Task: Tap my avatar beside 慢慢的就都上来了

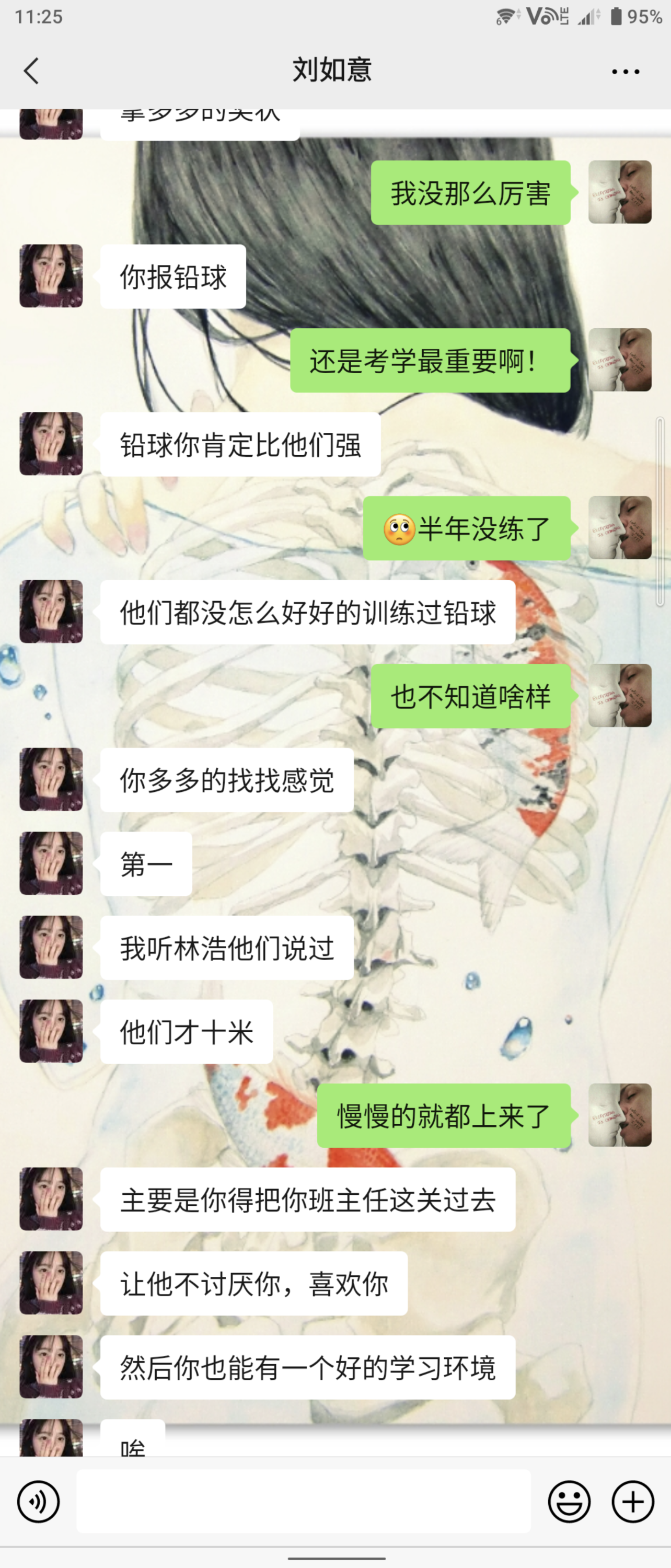Action: (619, 1115)
